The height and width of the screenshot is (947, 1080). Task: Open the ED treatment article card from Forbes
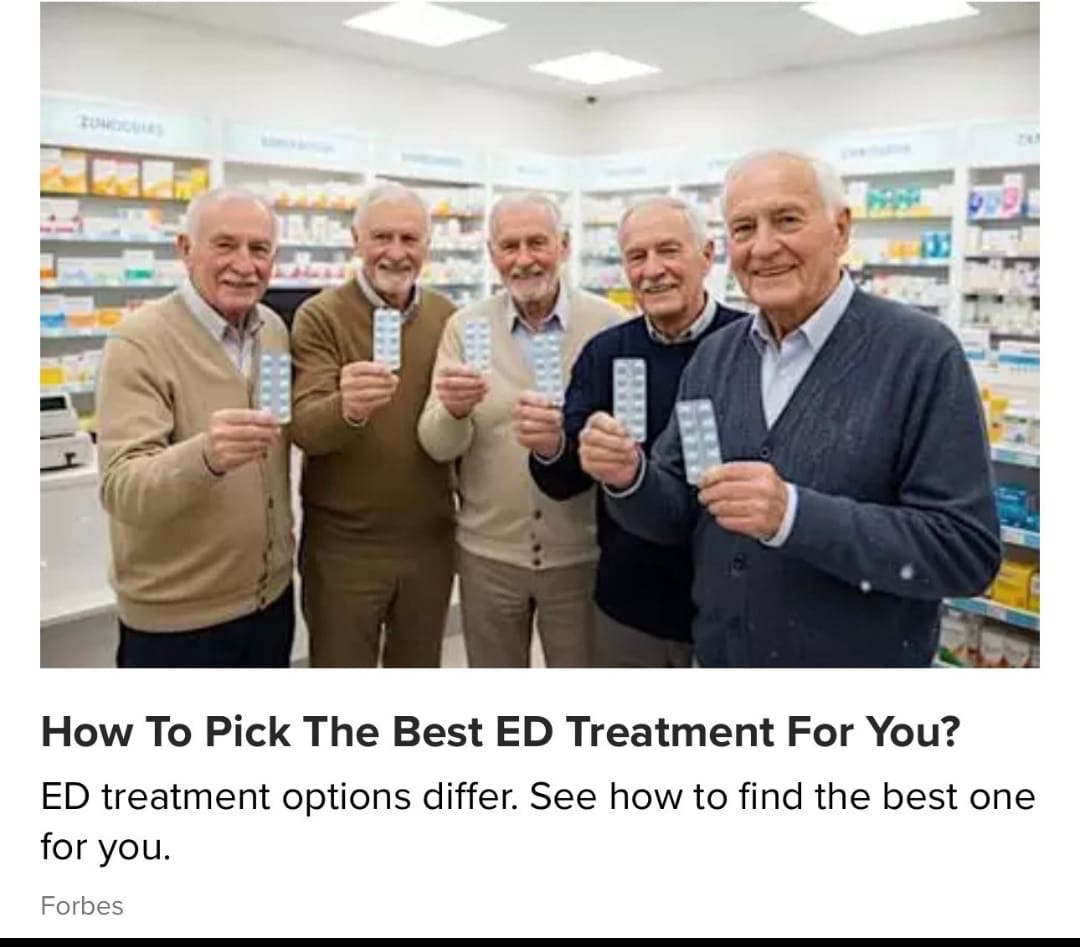pos(500,734)
